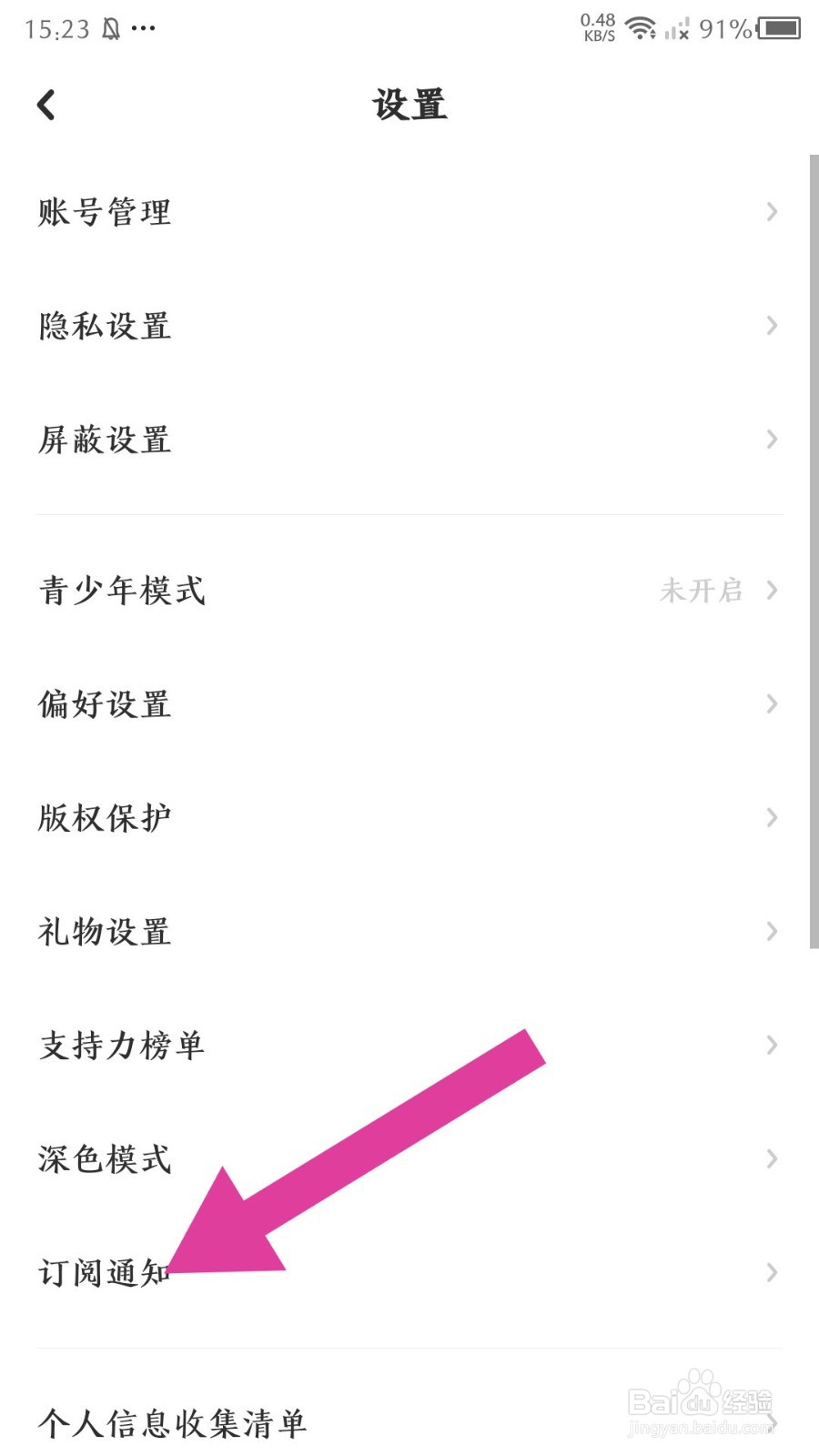The height and width of the screenshot is (1456, 819).
Task: Tap the muted notification bell icon
Action: [x=109, y=27]
